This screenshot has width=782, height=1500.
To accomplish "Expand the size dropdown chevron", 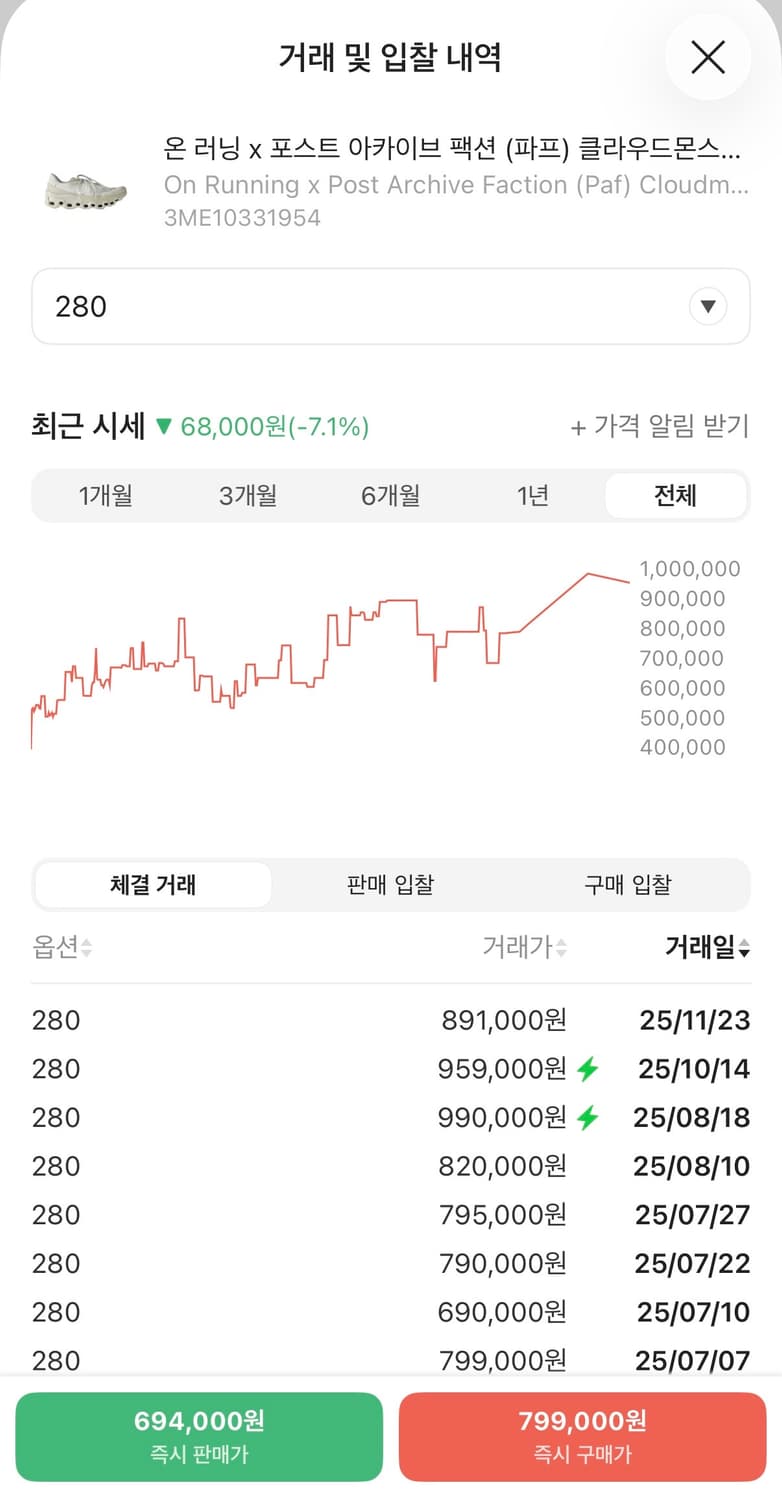I will click(708, 306).
